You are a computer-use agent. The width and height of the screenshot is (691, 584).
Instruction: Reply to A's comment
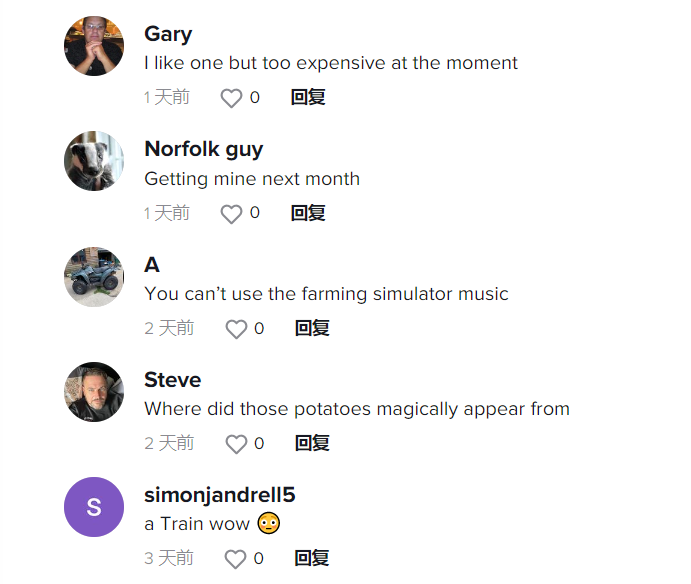(x=312, y=329)
